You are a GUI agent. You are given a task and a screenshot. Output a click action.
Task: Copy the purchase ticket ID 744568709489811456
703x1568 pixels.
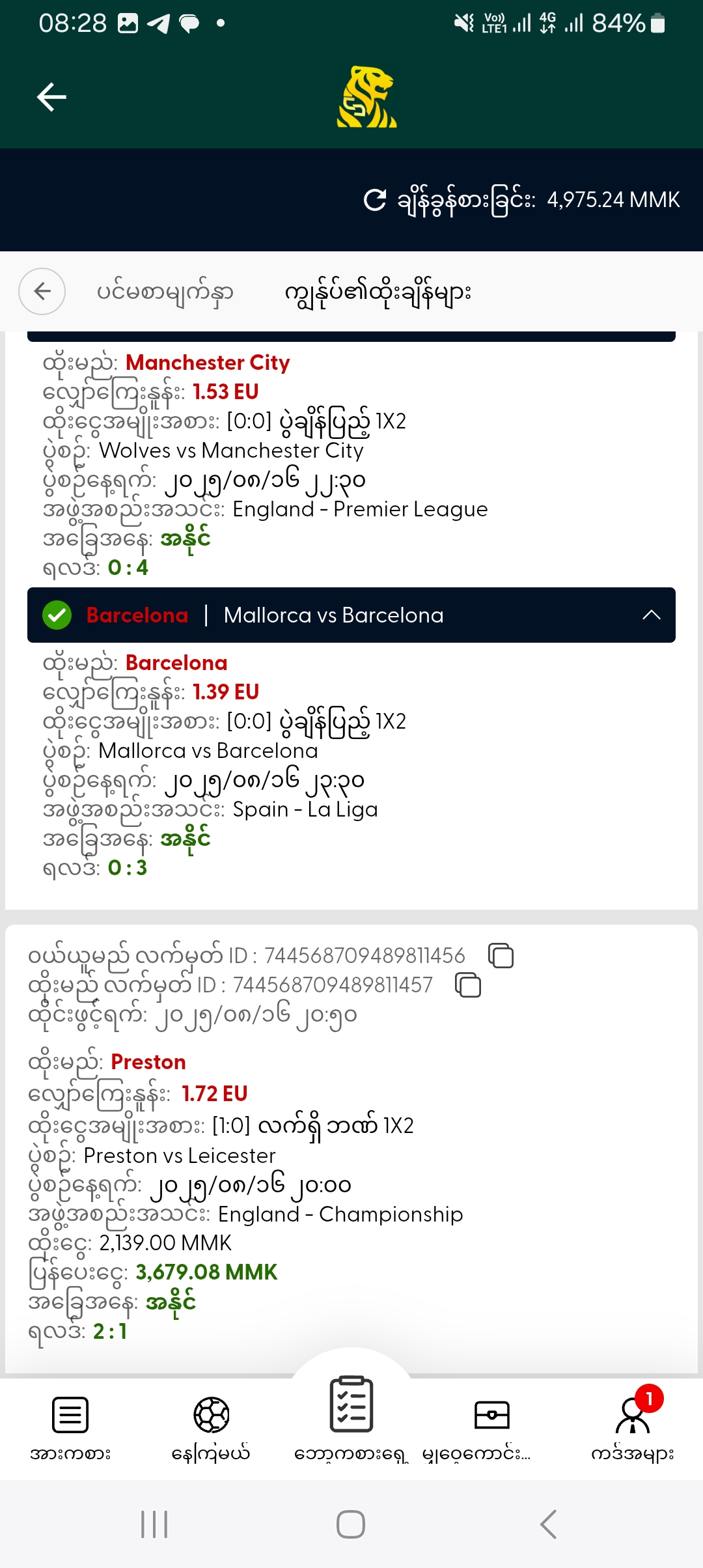[501, 956]
